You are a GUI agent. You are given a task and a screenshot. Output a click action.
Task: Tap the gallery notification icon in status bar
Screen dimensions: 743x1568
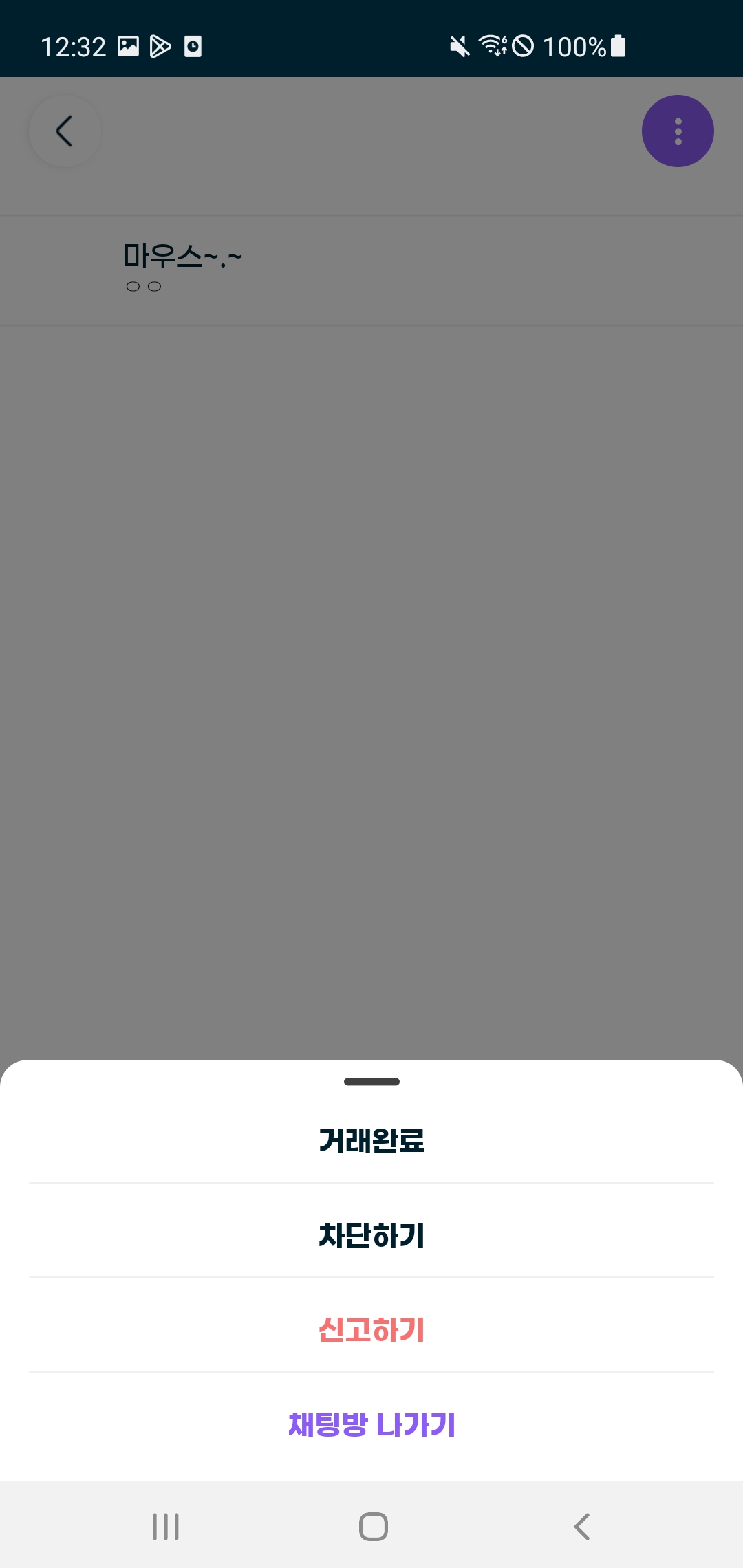pyautogui.click(x=127, y=46)
